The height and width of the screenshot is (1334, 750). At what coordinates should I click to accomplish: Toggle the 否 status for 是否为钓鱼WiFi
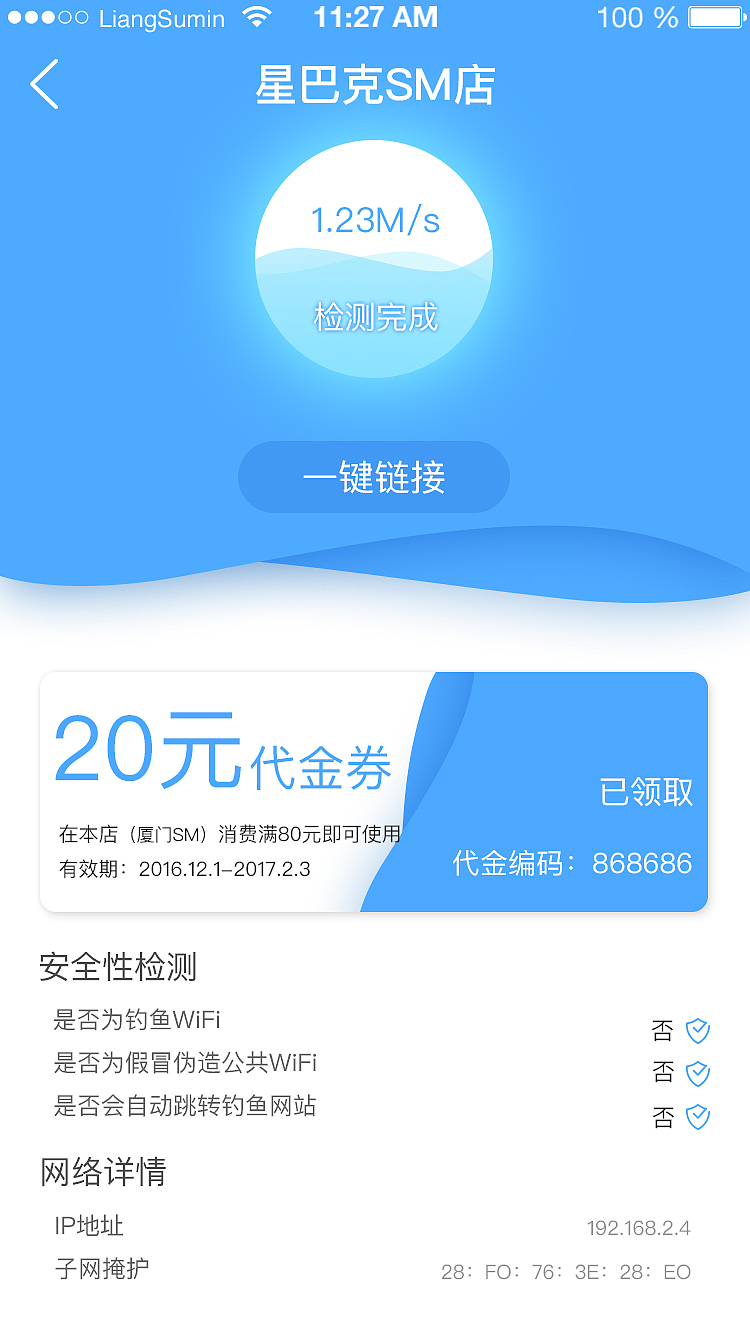[x=662, y=1030]
